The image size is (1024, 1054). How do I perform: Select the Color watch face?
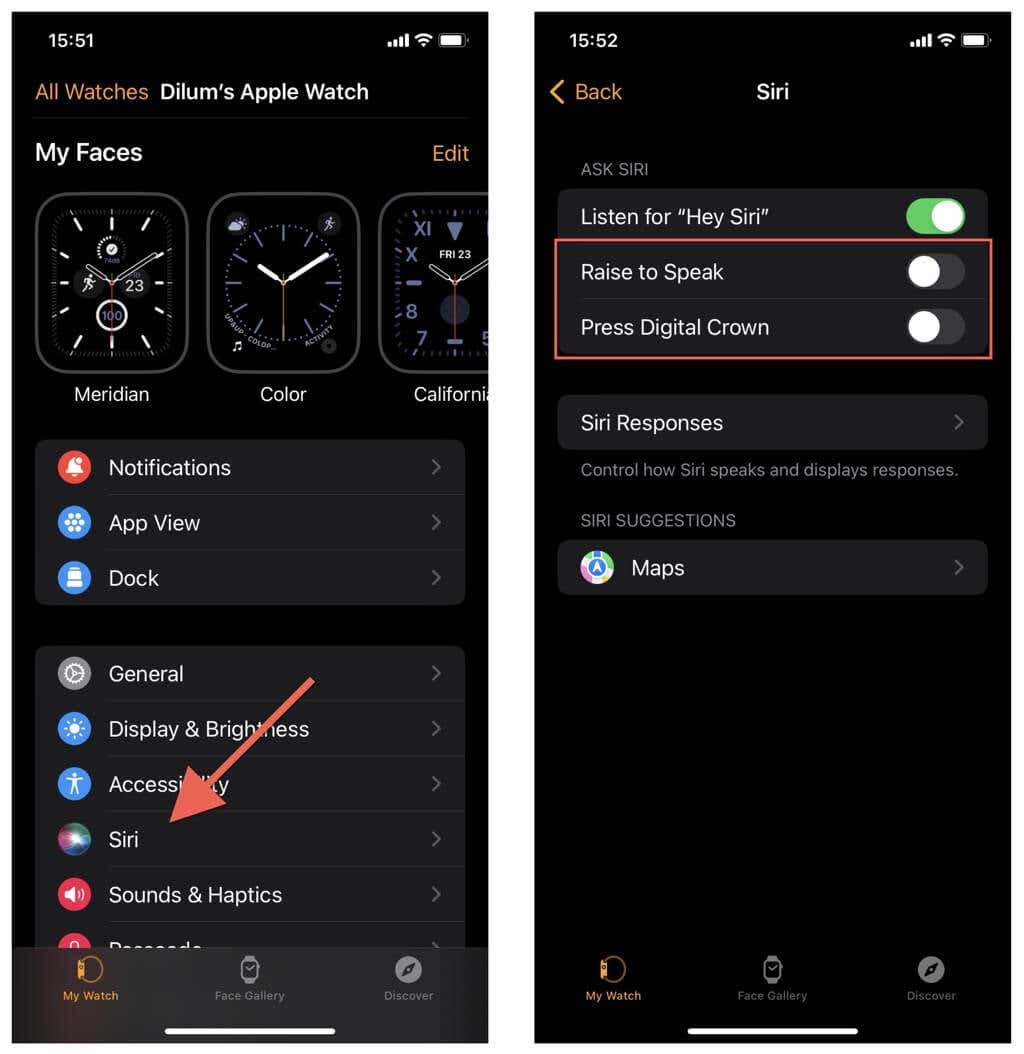coord(283,284)
